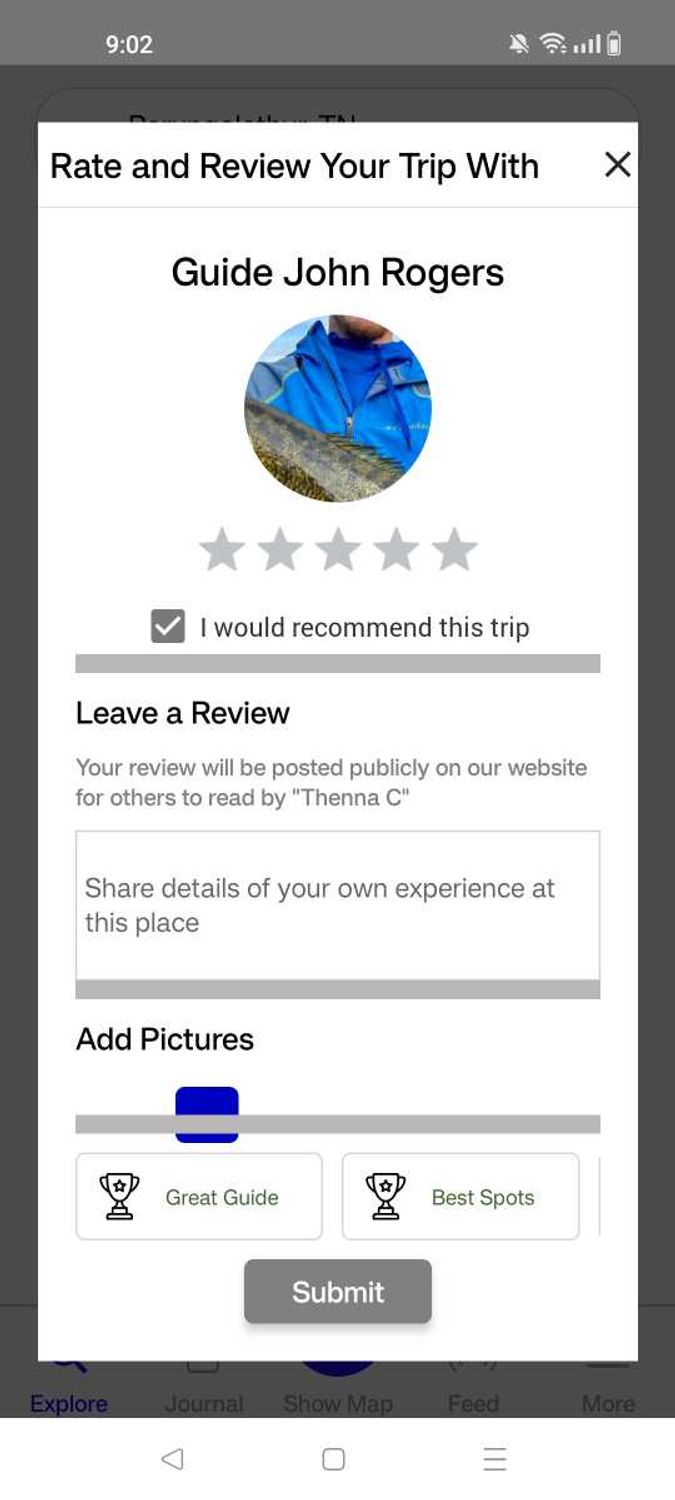This screenshot has height=1500, width=675.
Task: Tap the blue add-picture button
Action: [207, 1114]
